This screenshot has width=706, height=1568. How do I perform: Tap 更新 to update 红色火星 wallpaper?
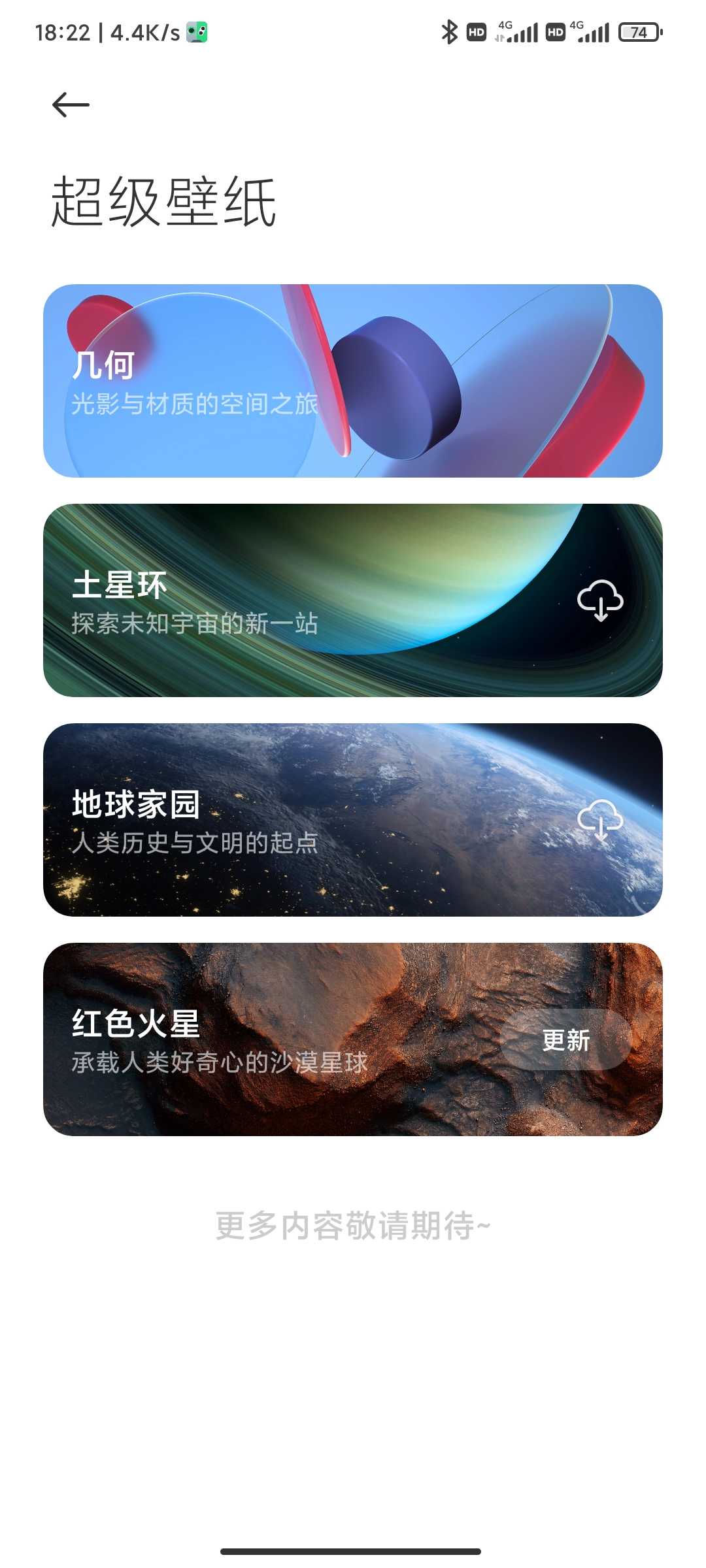(565, 1039)
